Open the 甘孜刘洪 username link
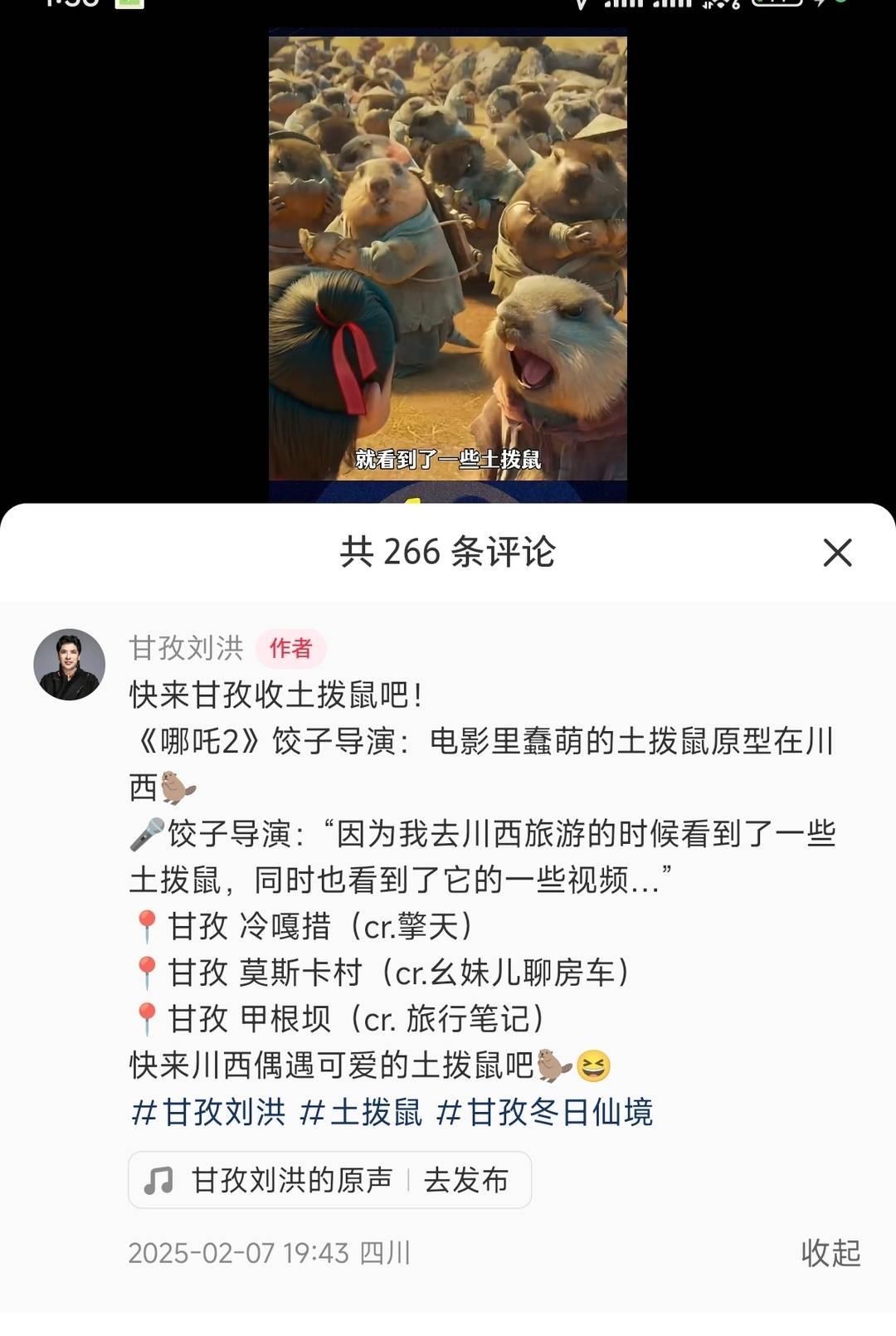 coord(186,648)
